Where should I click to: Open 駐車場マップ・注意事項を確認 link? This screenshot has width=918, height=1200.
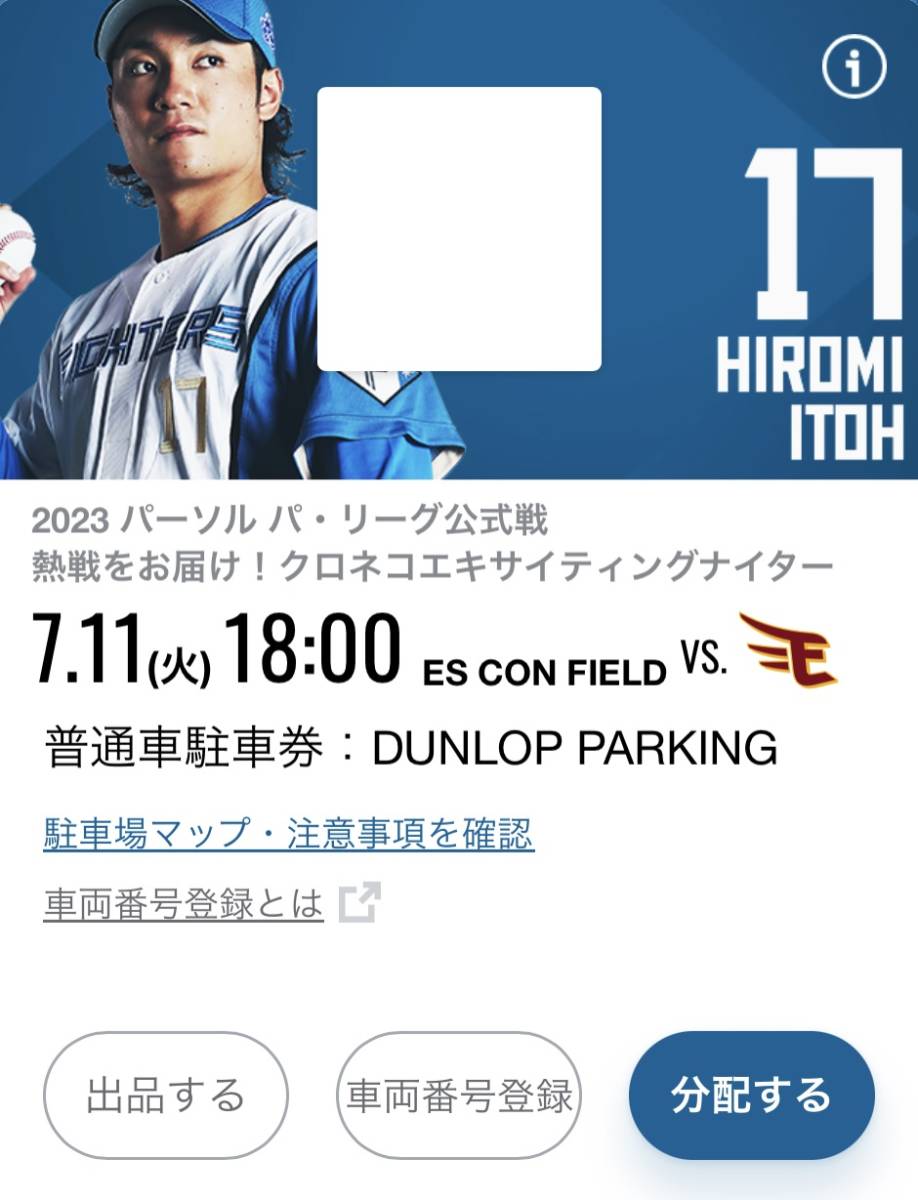click(288, 833)
